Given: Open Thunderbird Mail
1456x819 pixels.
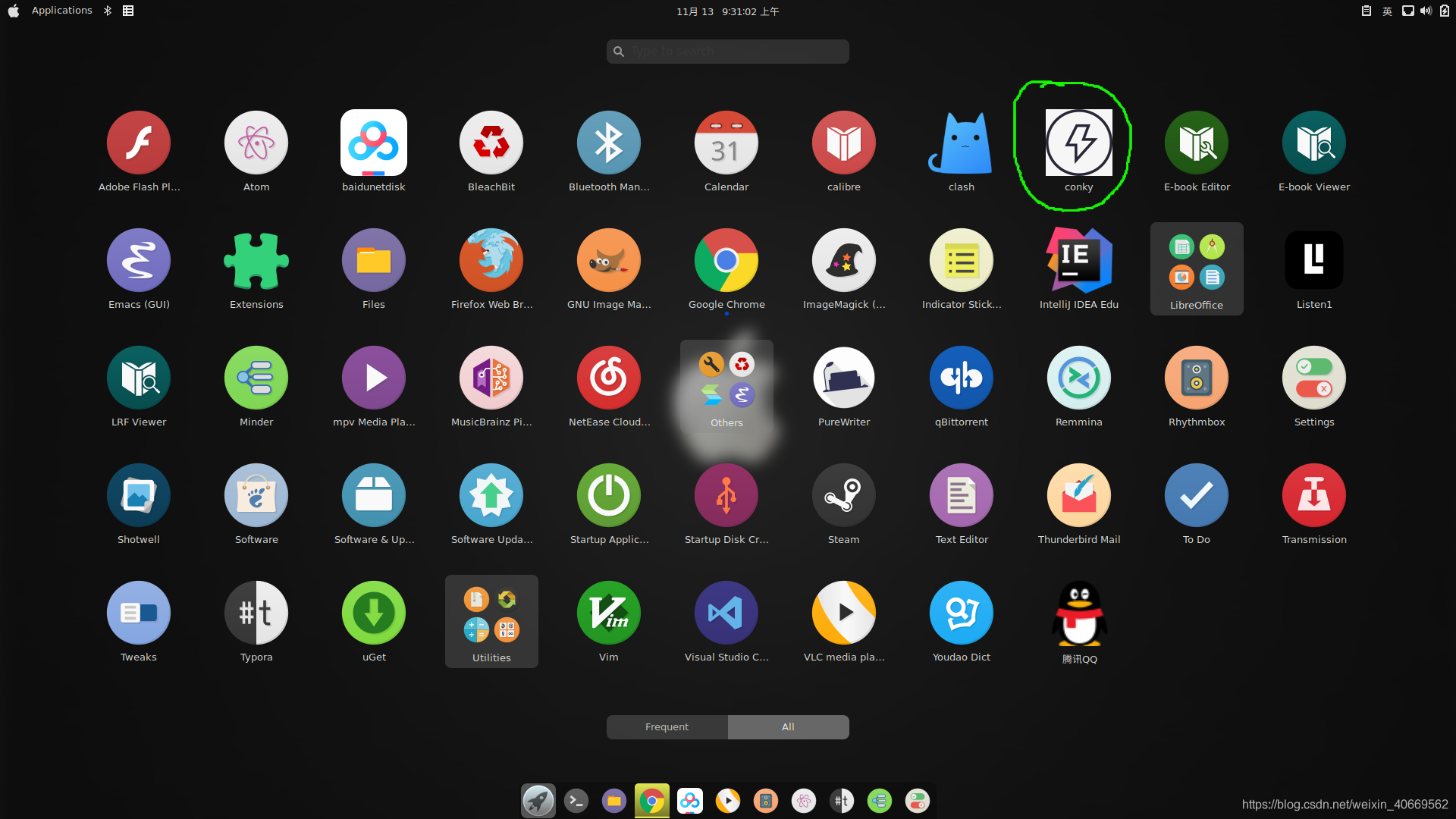Looking at the screenshot, I should click(1078, 496).
